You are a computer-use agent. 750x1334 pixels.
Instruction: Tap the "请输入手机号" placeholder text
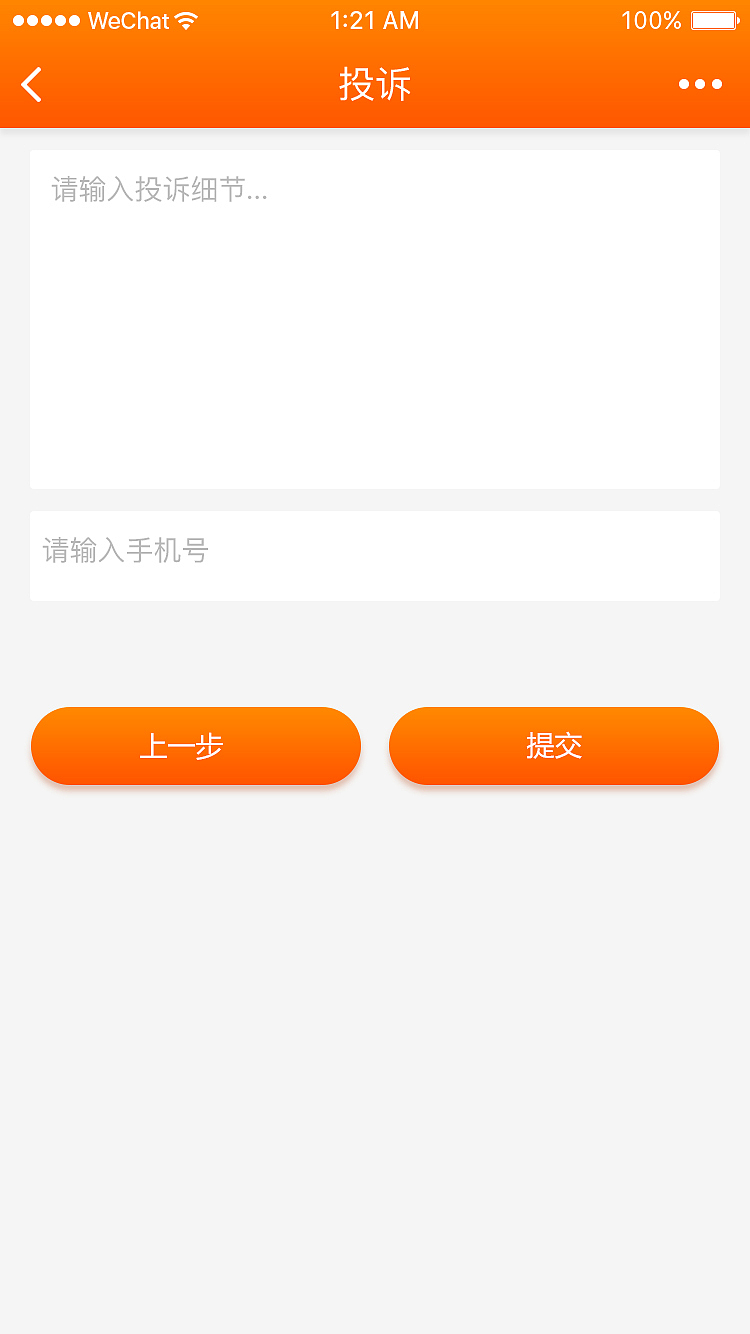(x=126, y=551)
